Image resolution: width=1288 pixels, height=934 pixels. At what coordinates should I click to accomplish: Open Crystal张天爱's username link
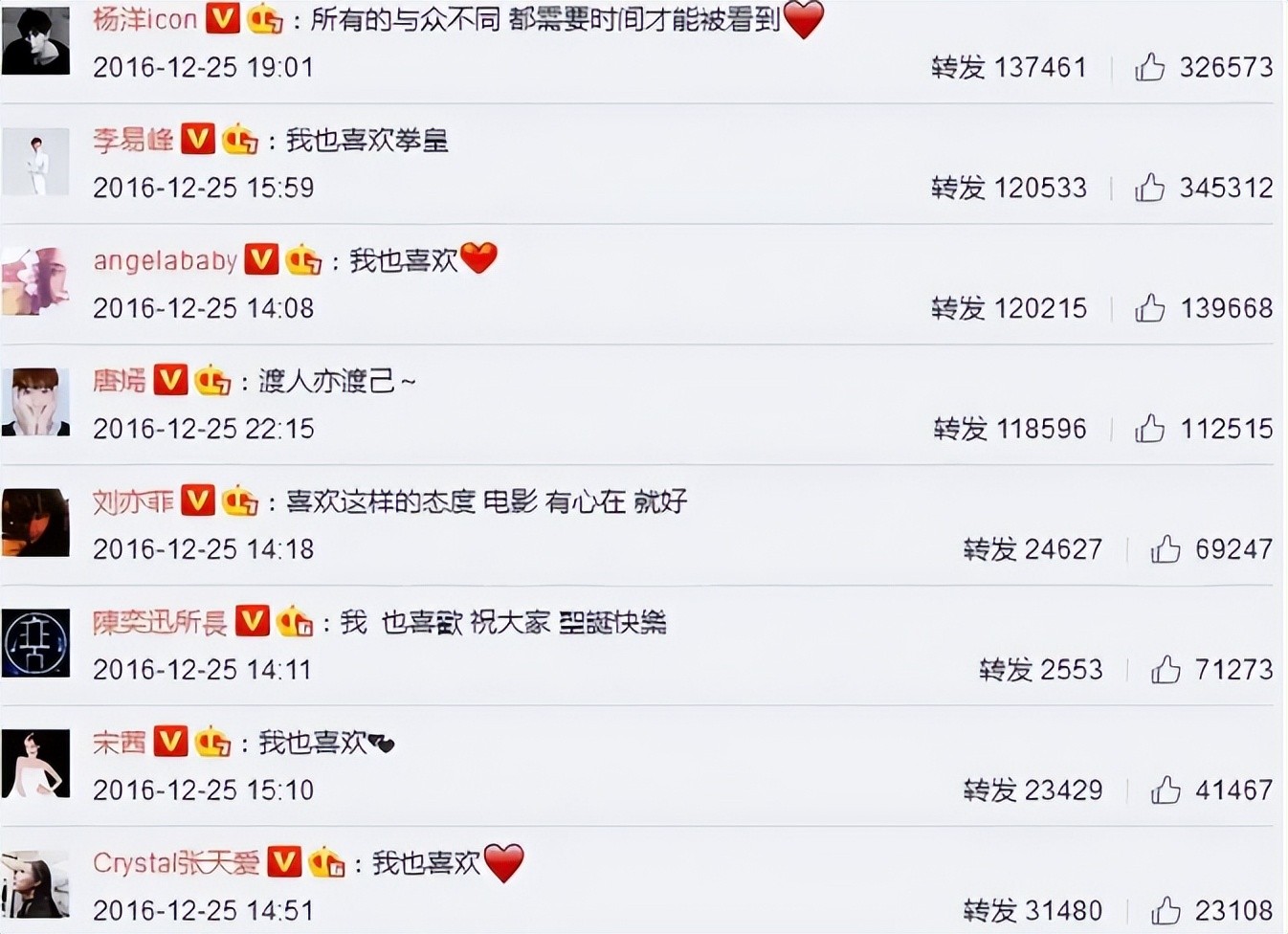tap(176, 863)
